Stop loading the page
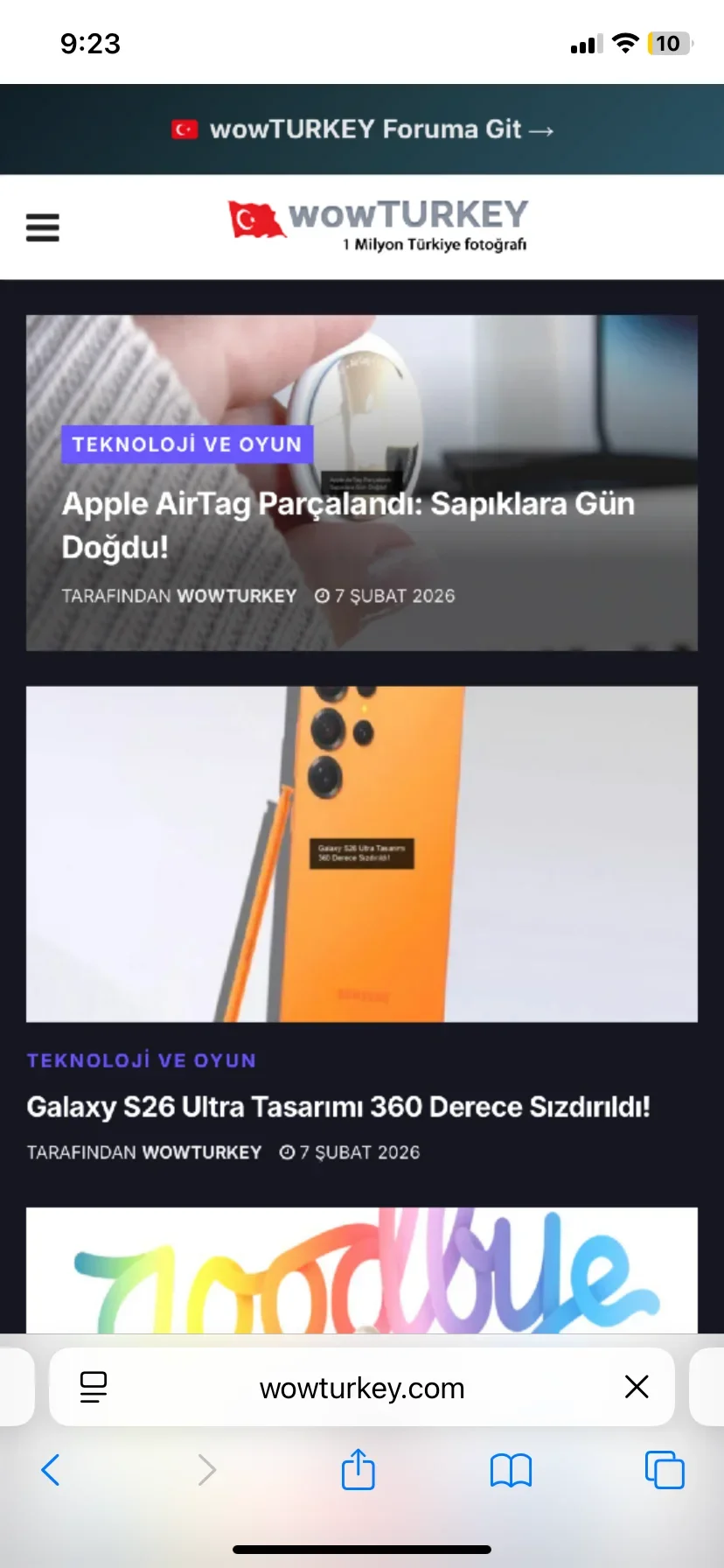This screenshot has height=1568, width=724. pos(637,1387)
